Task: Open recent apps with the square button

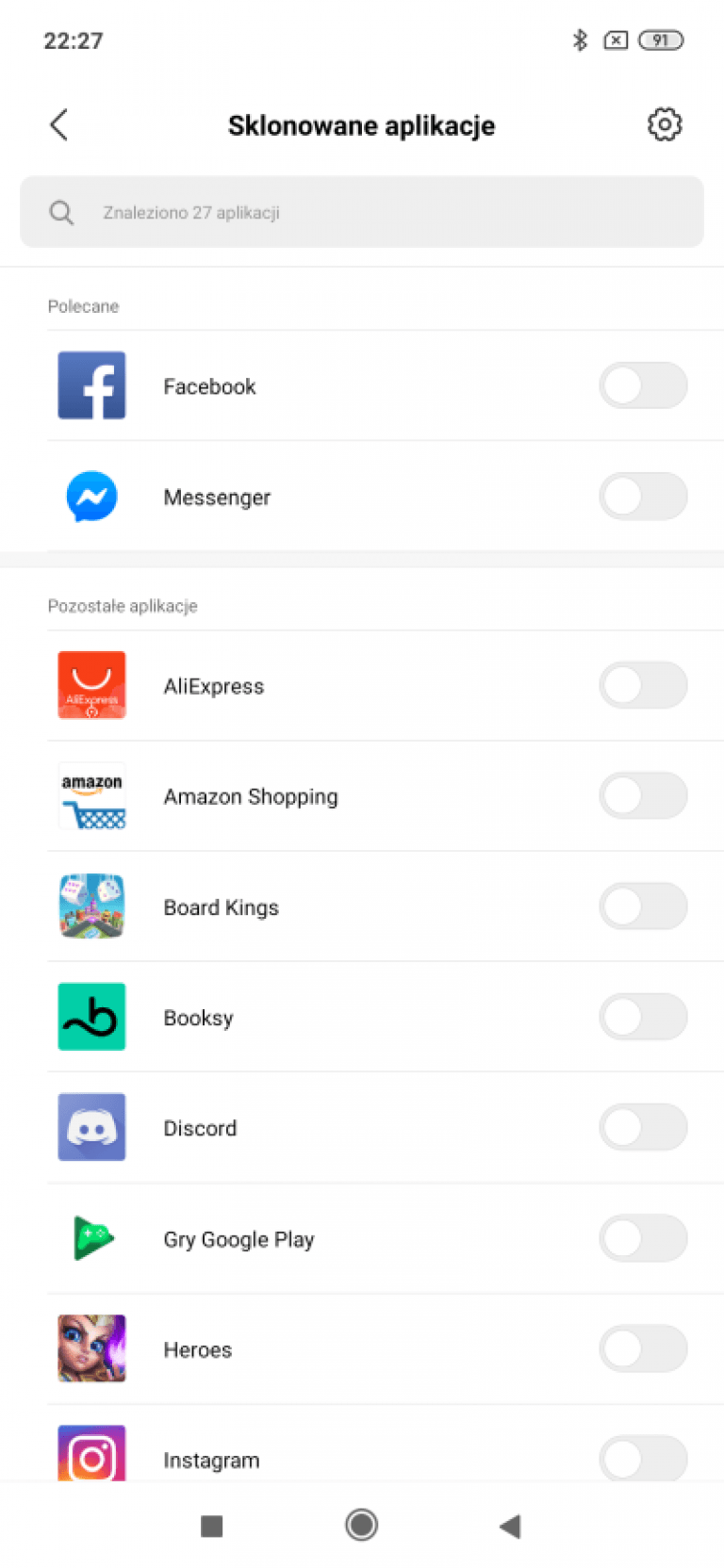Action: click(212, 1526)
